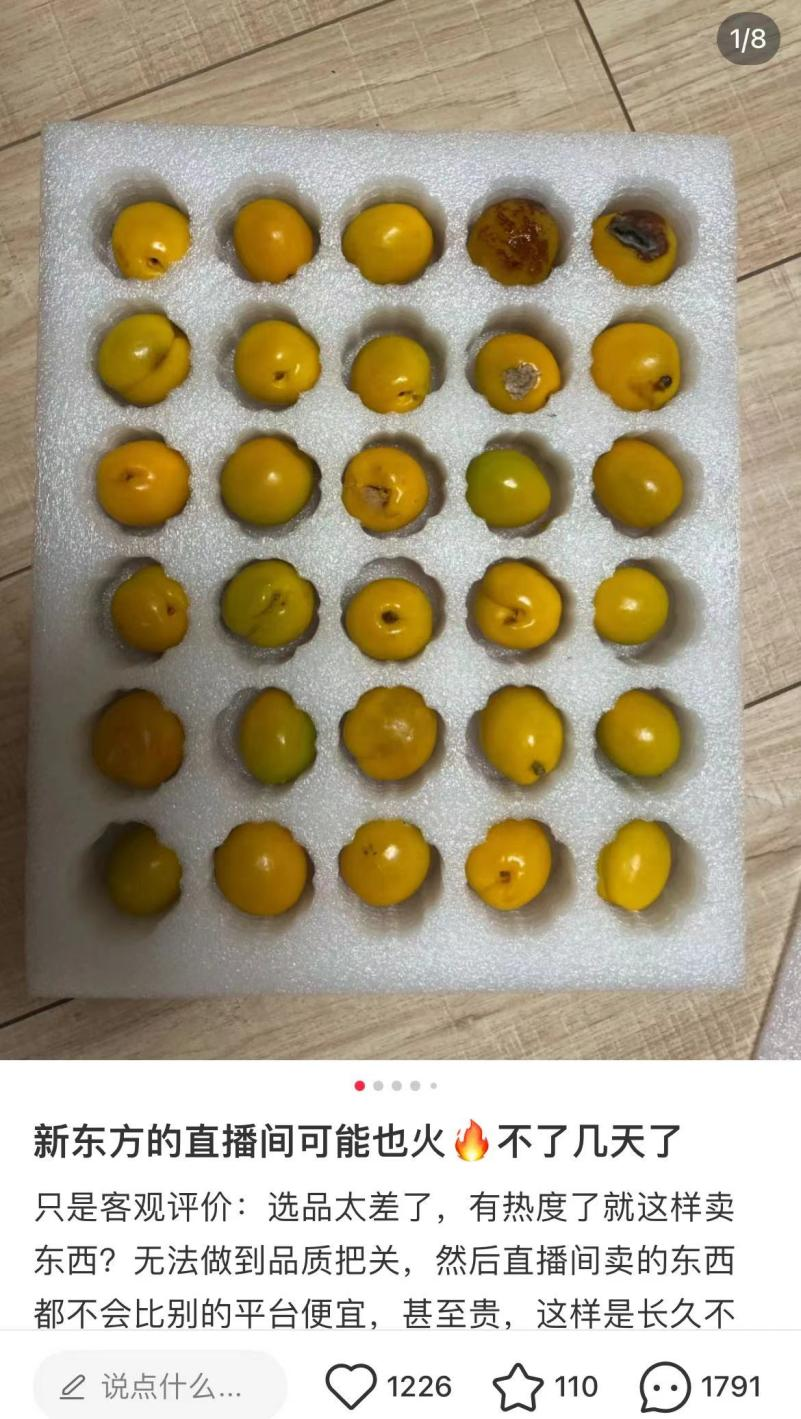Open the fruit photo in full view
Screen dimensions: 801x1419
click(400, 530)
